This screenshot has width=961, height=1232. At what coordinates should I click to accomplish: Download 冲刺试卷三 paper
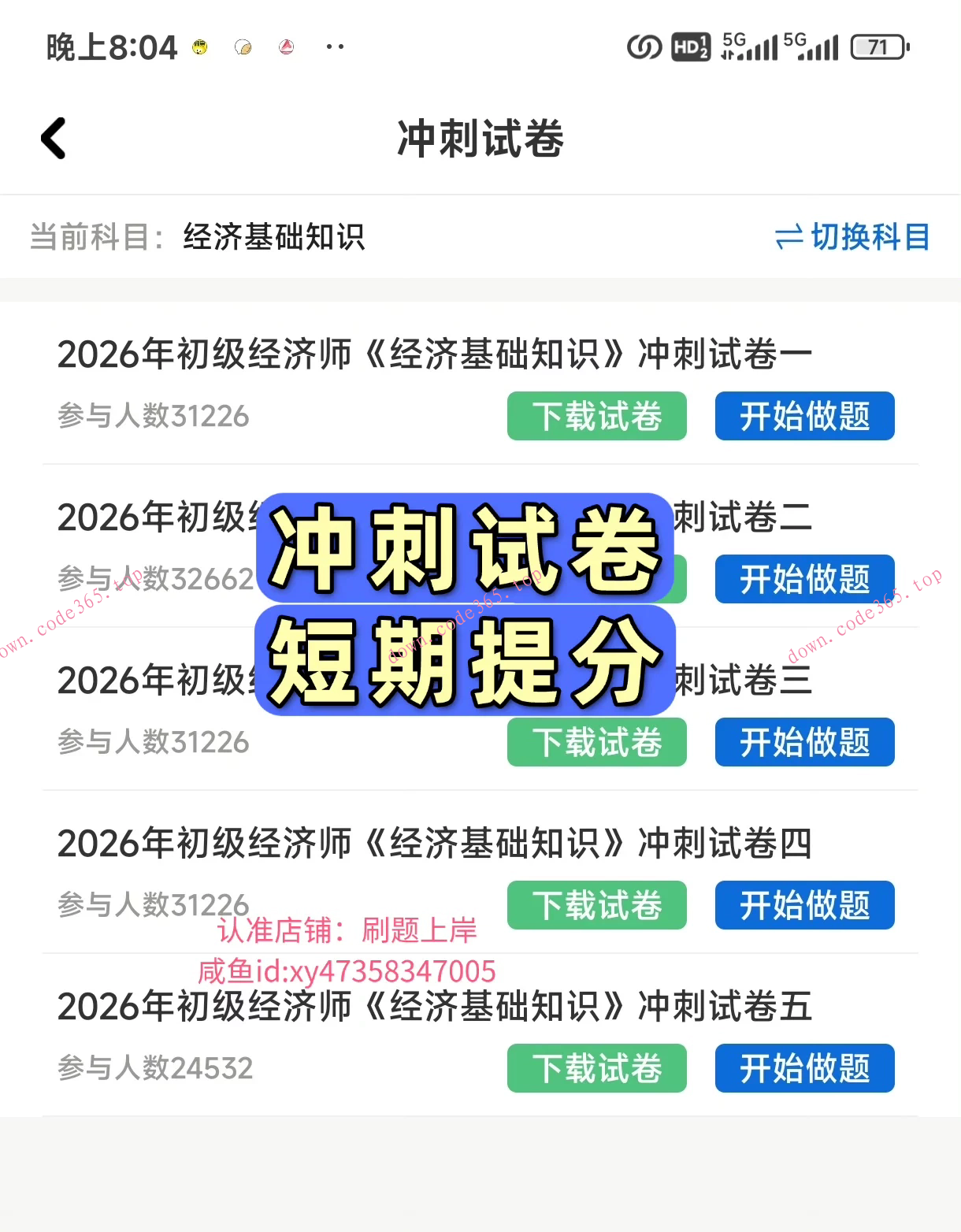click(596, 742)
